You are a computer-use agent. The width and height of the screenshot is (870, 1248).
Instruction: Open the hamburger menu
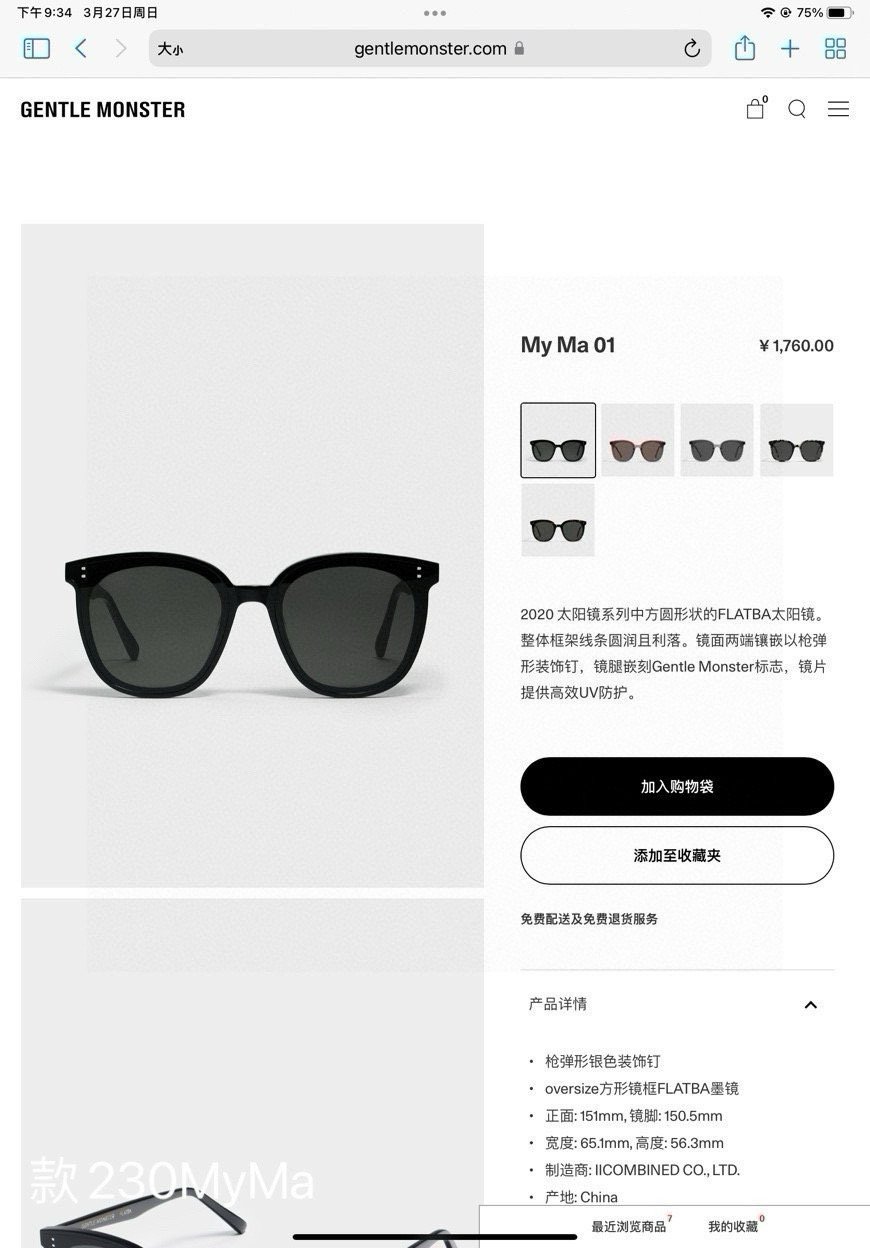[838, 109]
